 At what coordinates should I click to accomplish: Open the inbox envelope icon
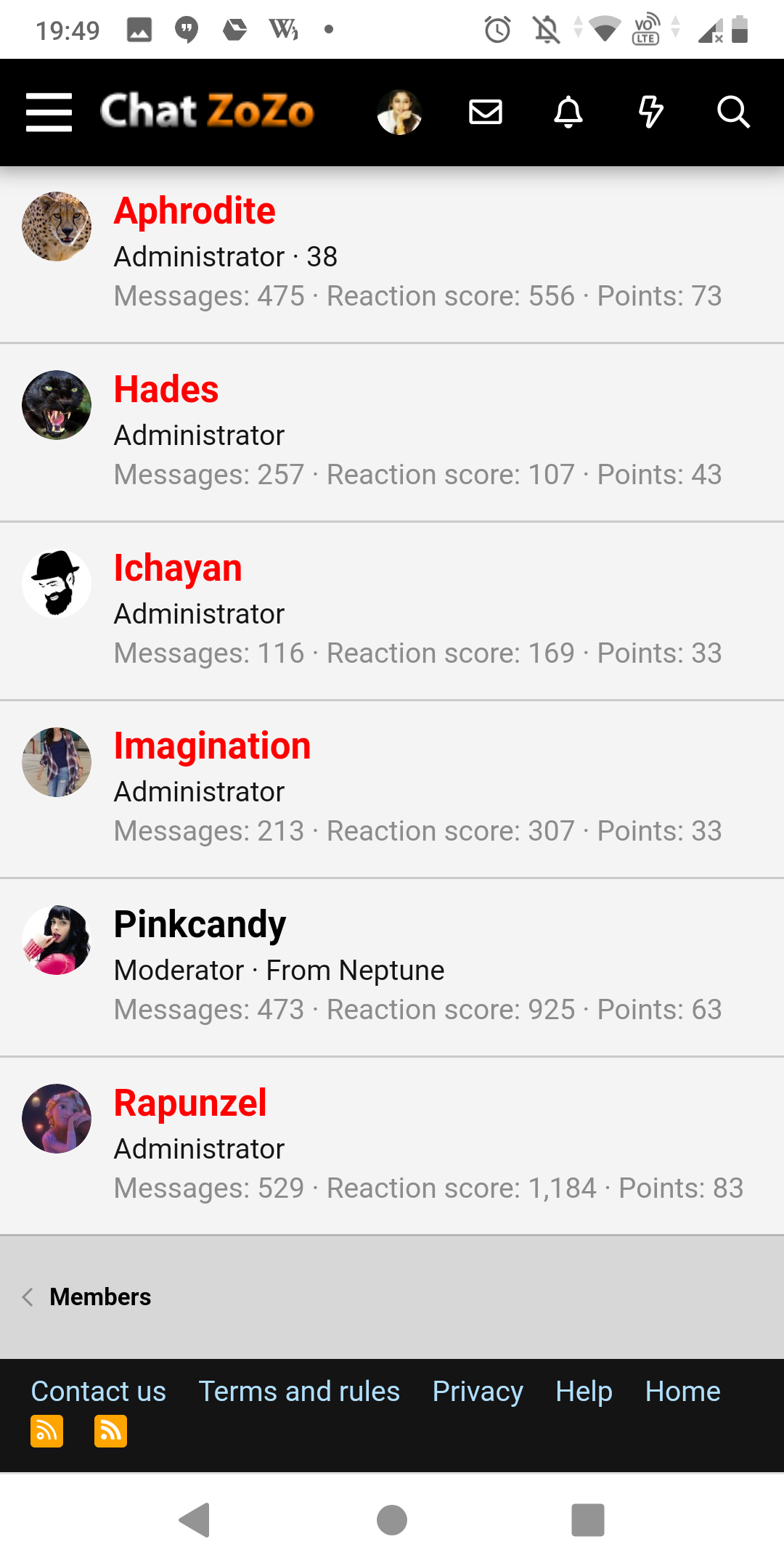485,112
